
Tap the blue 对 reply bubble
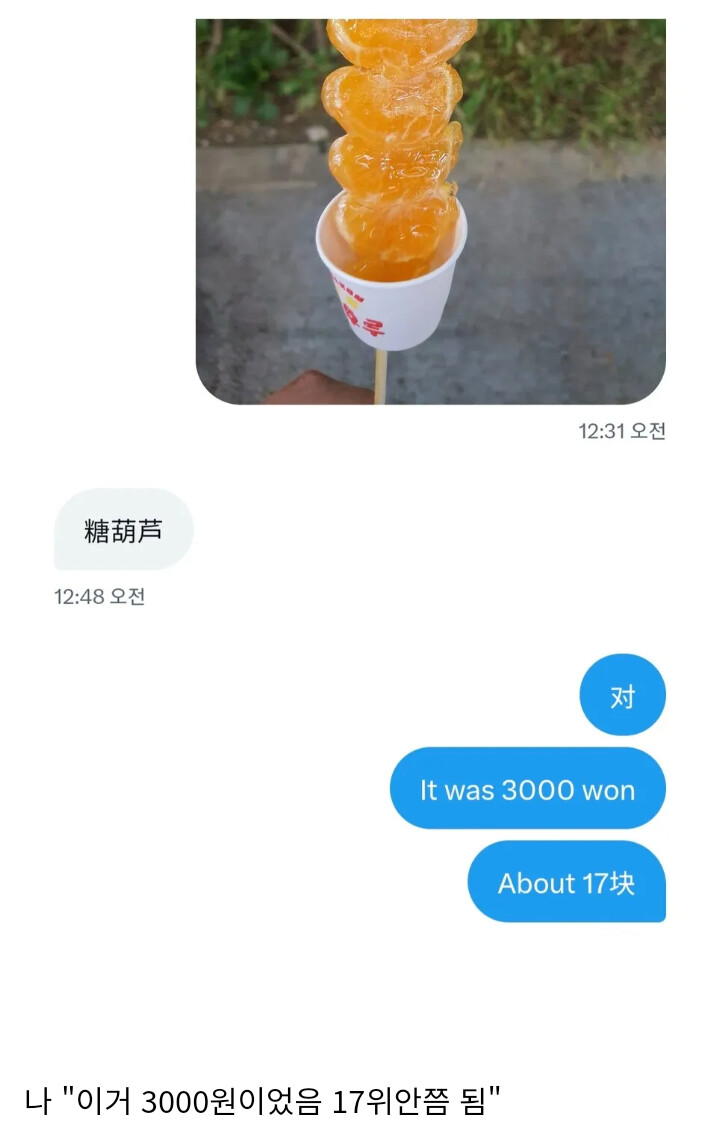pos(622,694)
